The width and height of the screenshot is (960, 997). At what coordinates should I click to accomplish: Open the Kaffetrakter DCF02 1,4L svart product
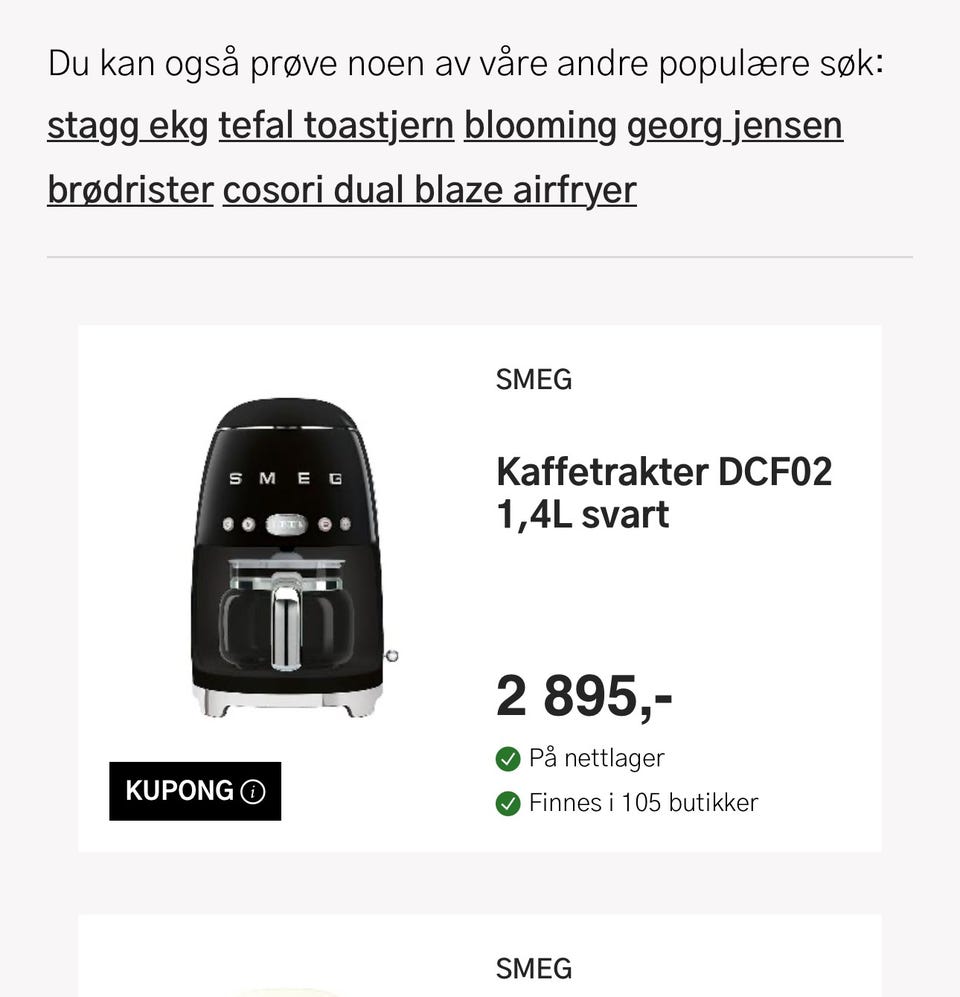664,491
